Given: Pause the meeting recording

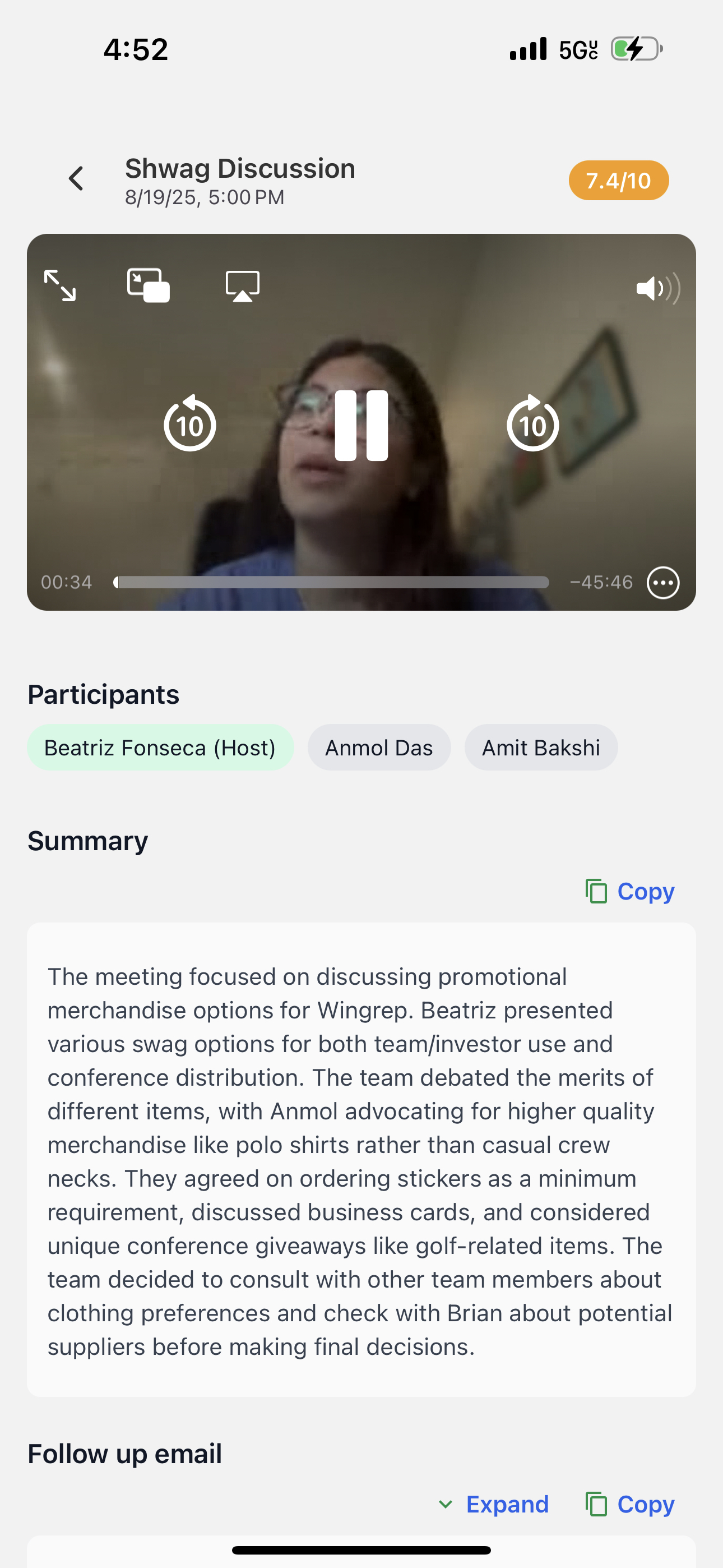Looking at the screenshot, I should (x=361, y=426).
